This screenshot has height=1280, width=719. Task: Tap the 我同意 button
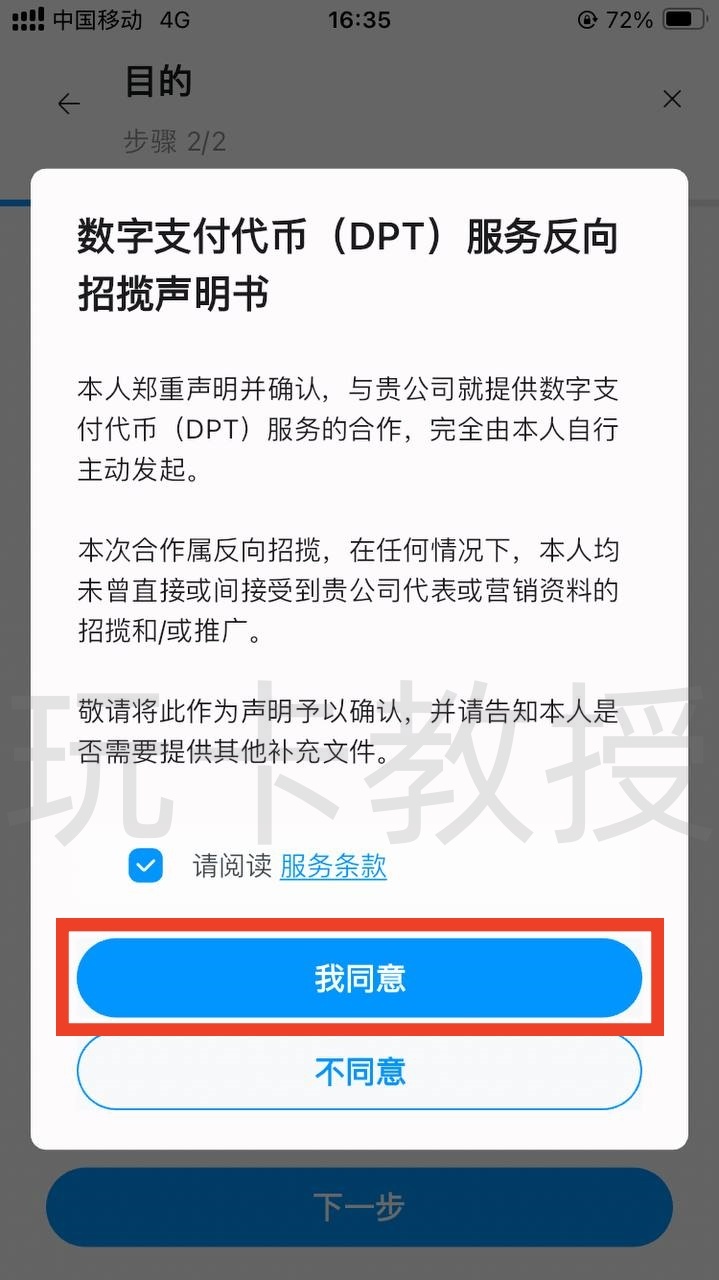click(x=359, y=978)
